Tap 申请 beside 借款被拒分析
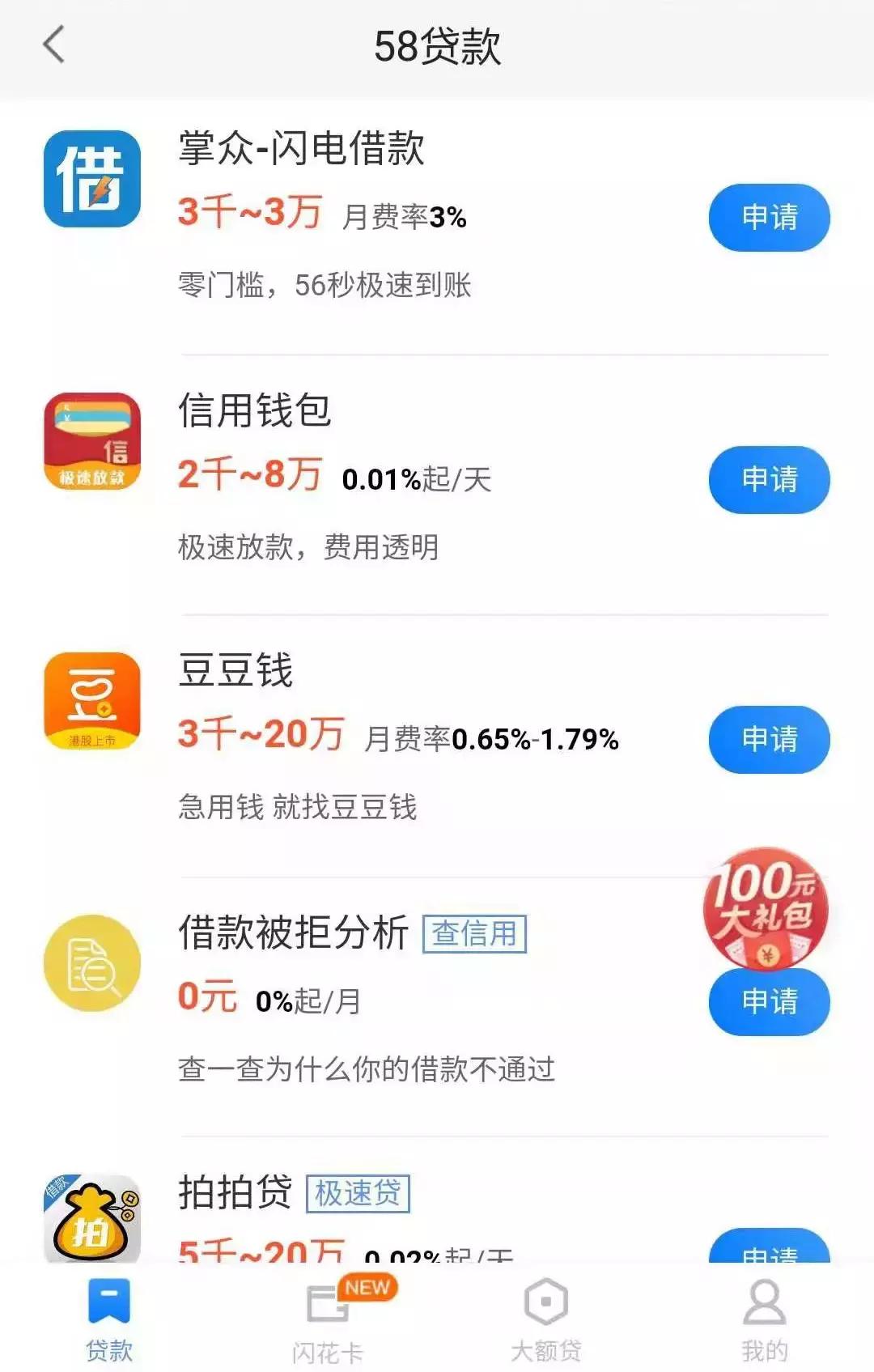 click(768, 1003)
